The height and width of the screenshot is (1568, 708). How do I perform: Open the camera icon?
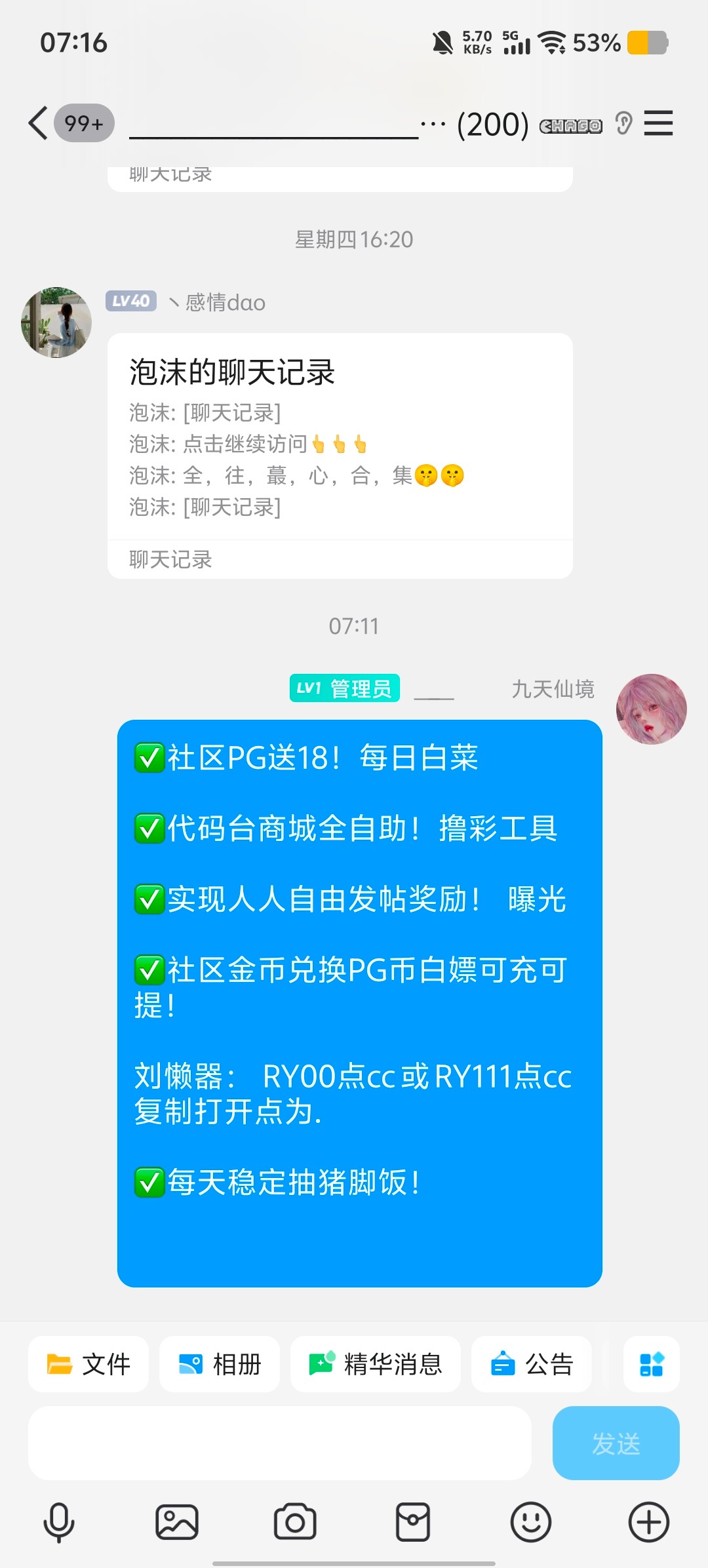click(295, 1521)
